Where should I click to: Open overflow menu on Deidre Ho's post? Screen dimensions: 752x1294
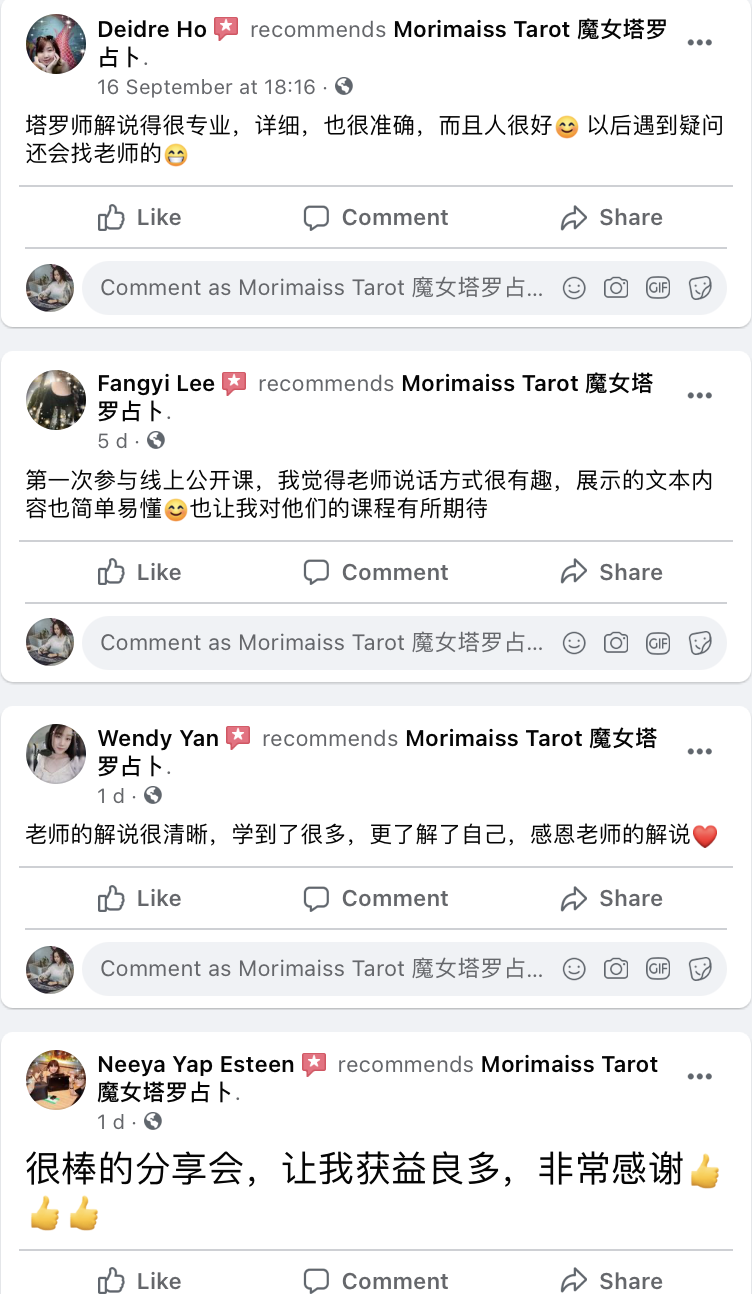coord(700,42)
